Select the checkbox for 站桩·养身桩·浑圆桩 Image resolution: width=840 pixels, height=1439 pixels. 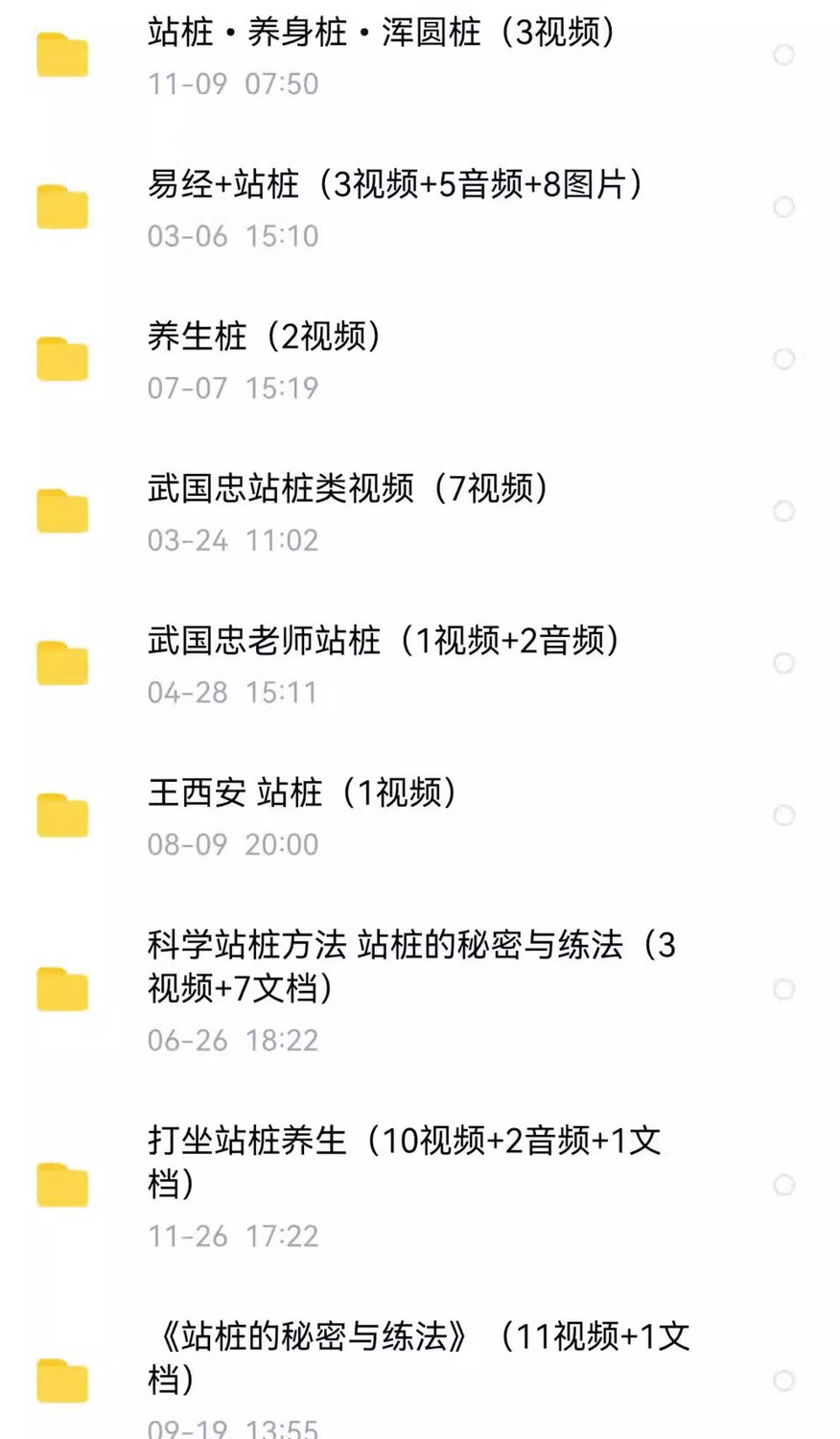click(x=784, y=55)
